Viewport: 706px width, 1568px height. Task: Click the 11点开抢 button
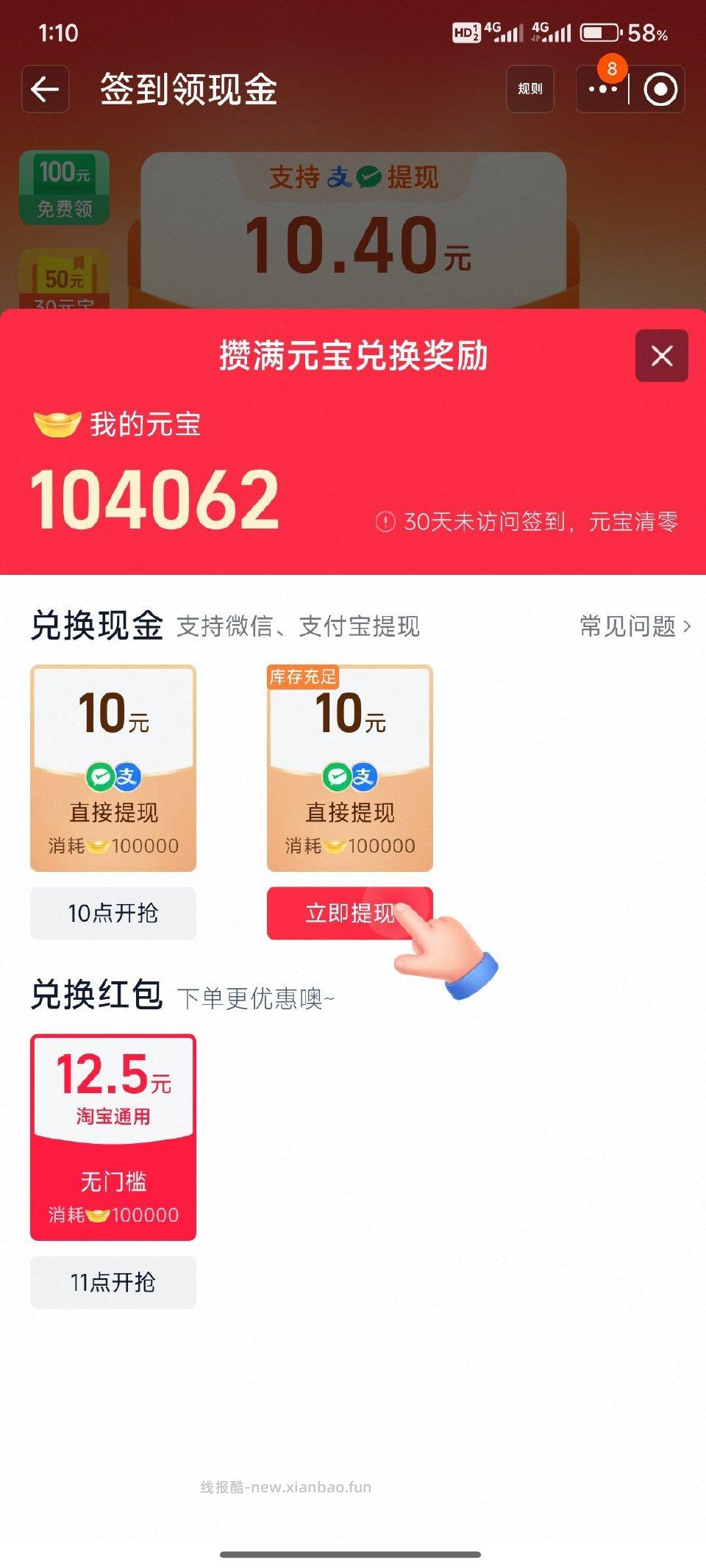click(113, 1282)
